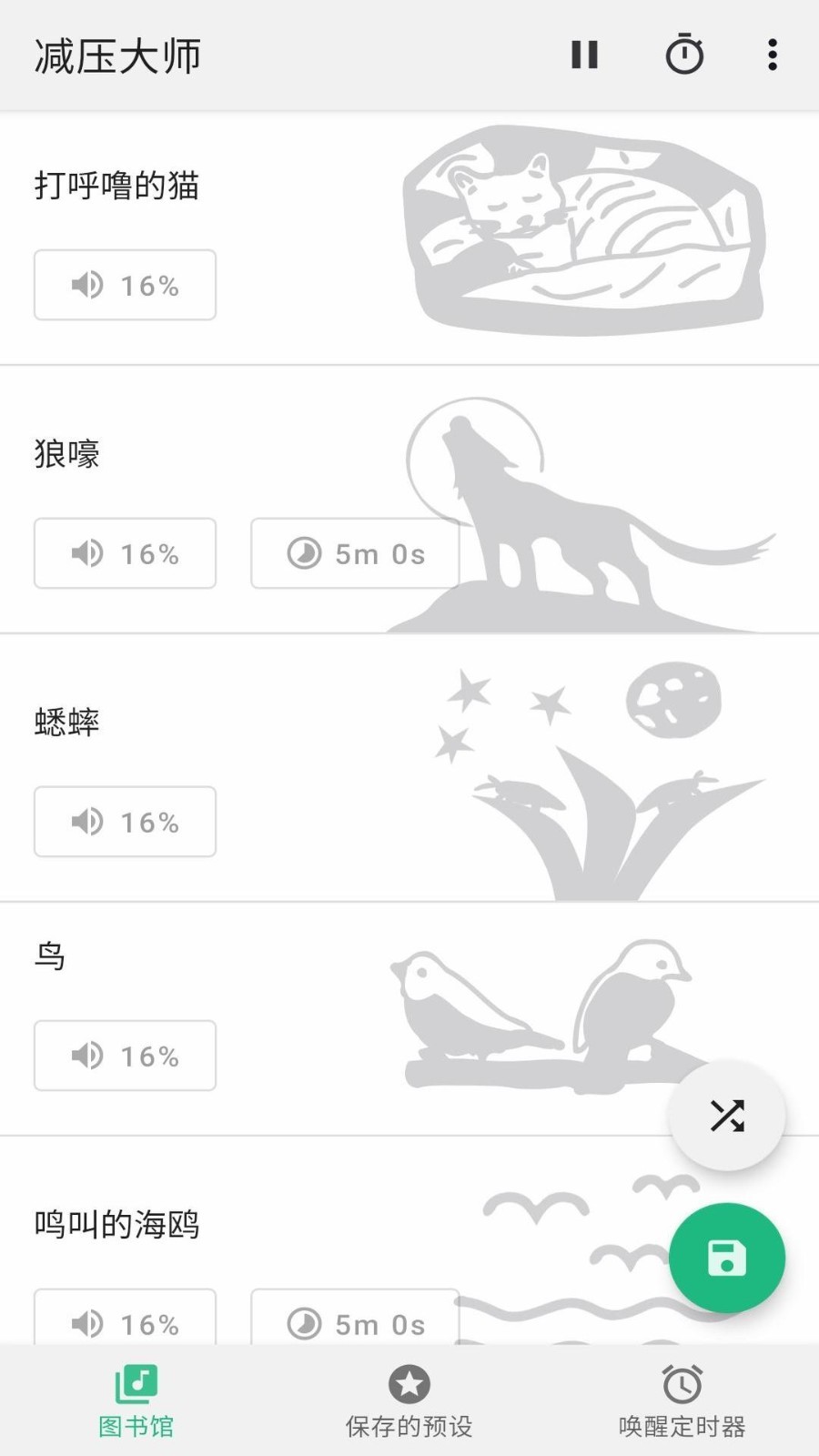Adjust volume for 打呼噜的猫

click(126, 285)
